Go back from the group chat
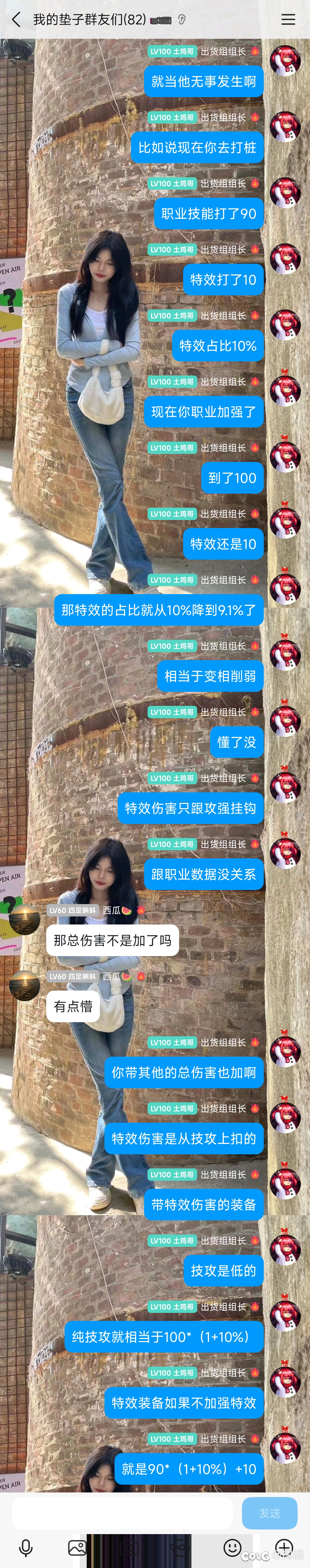 16,20
